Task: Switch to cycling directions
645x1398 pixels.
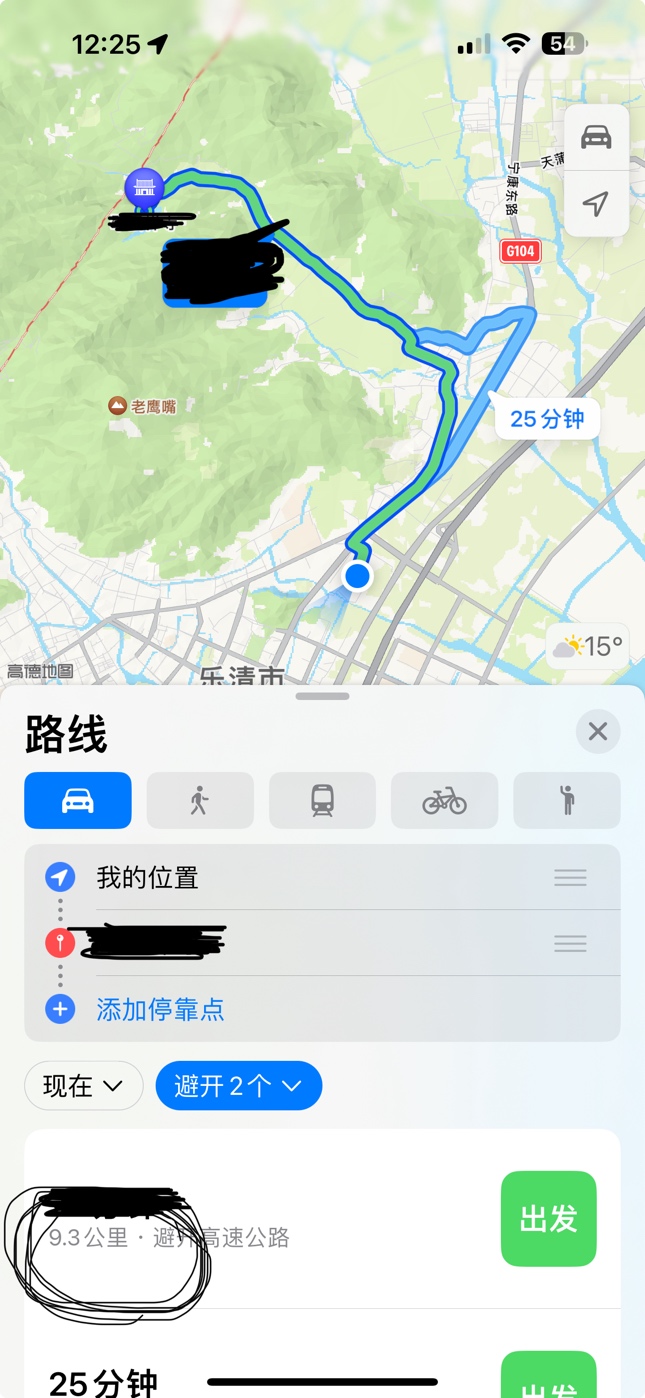Action: point(444,800)
